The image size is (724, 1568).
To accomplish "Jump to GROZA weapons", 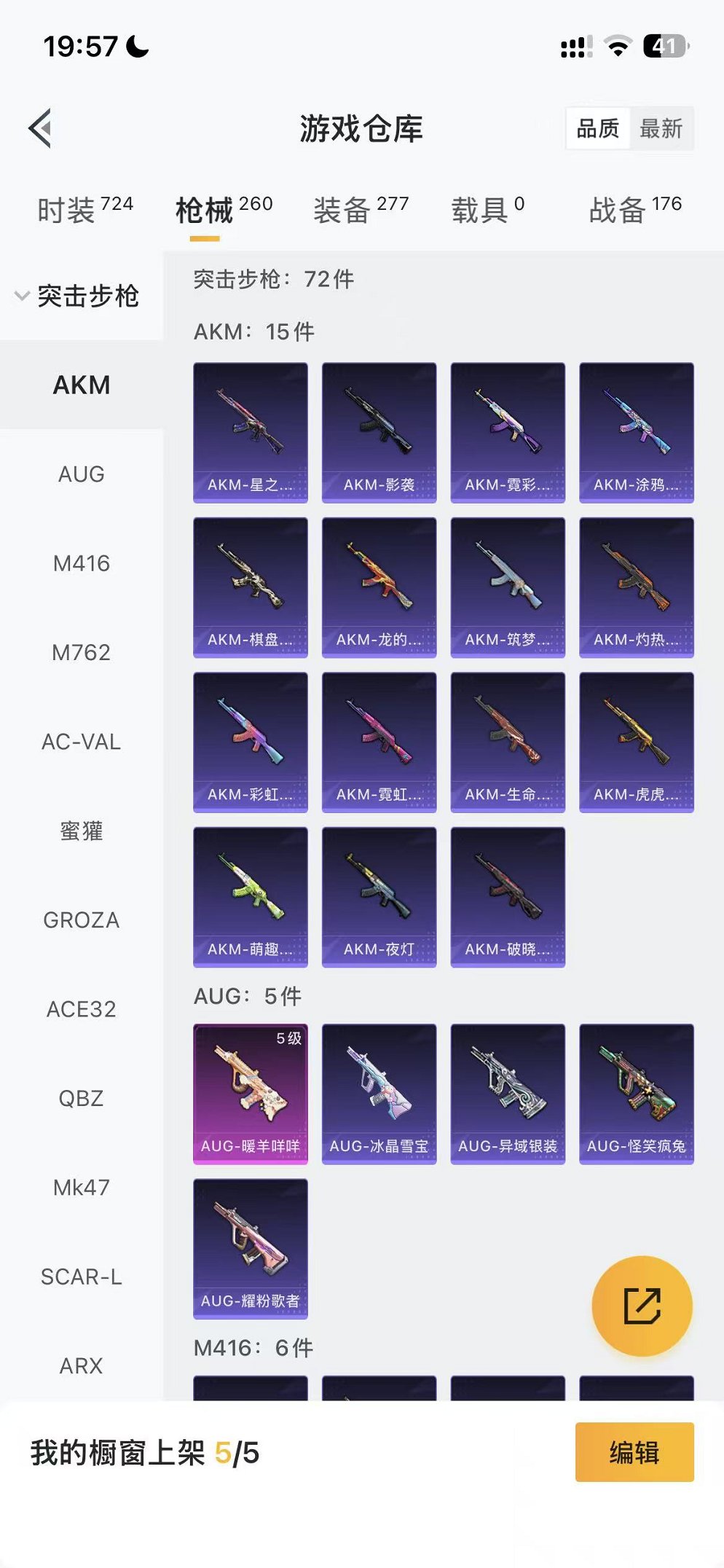I will point(81,920).
